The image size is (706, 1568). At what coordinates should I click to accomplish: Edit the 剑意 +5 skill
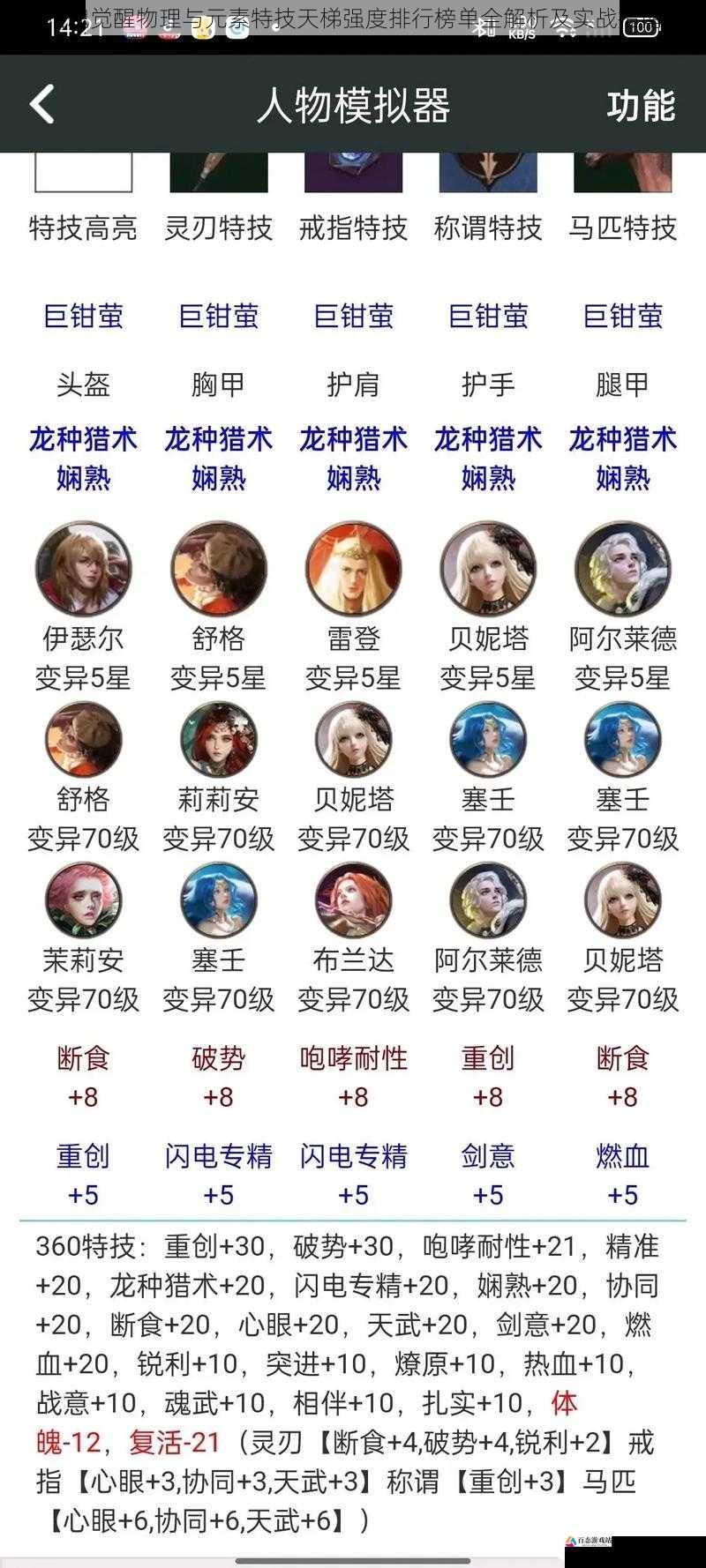[488, 1174]
